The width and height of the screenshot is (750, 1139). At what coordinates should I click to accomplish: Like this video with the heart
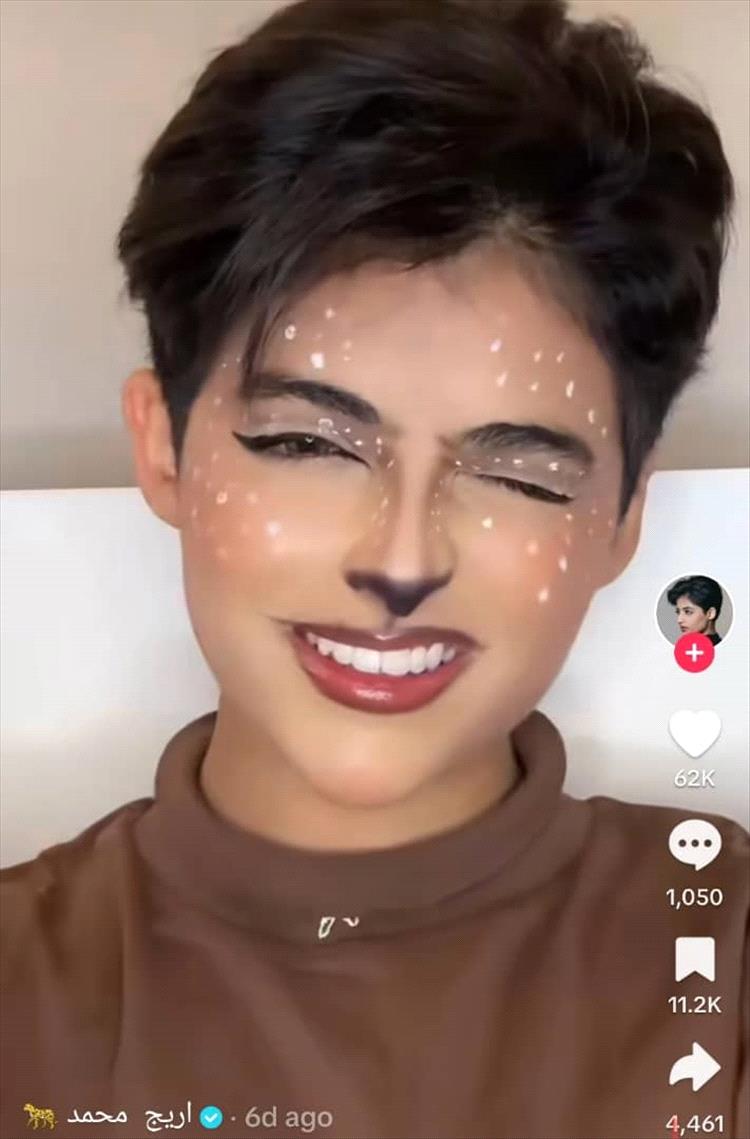click(x=694, y=734)
